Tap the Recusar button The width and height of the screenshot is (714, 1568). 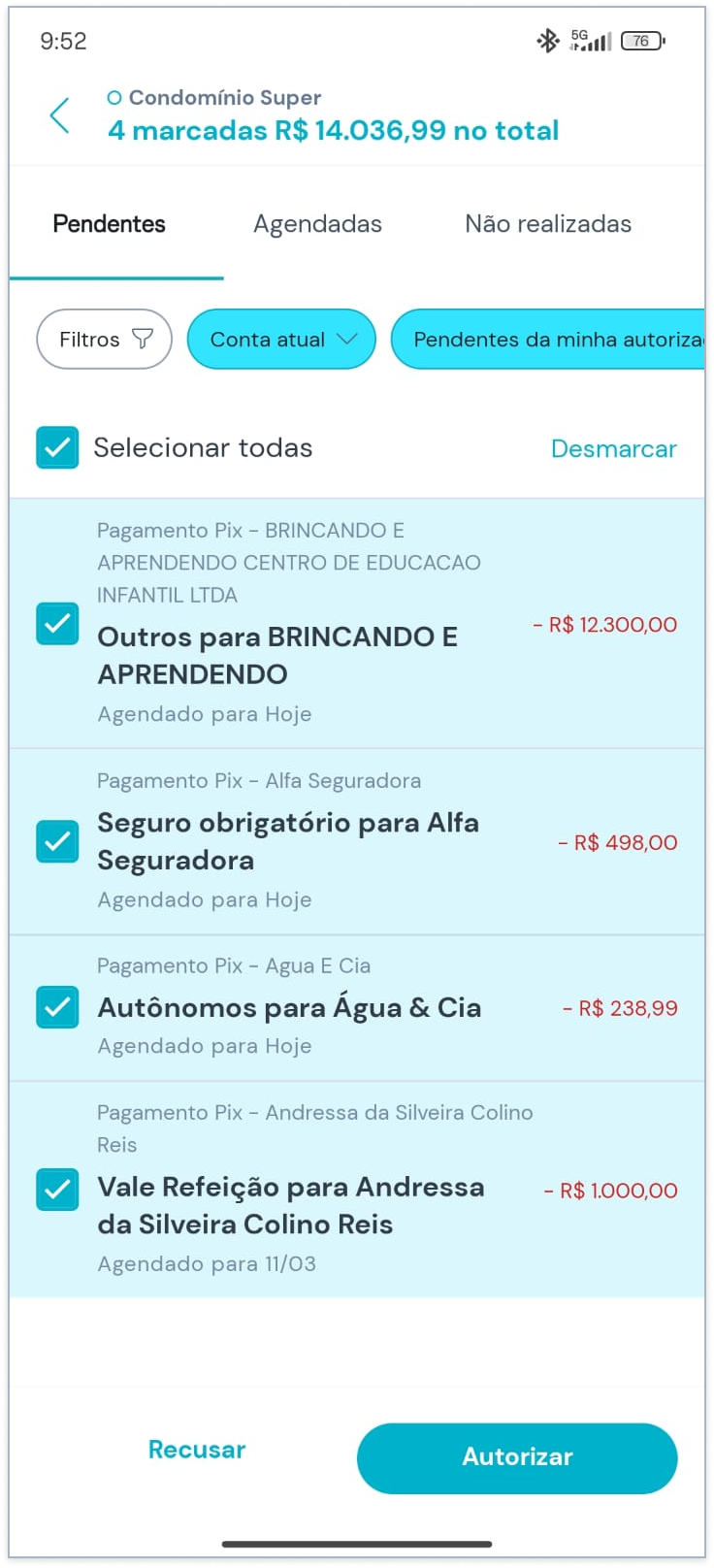pos(197,1450)
